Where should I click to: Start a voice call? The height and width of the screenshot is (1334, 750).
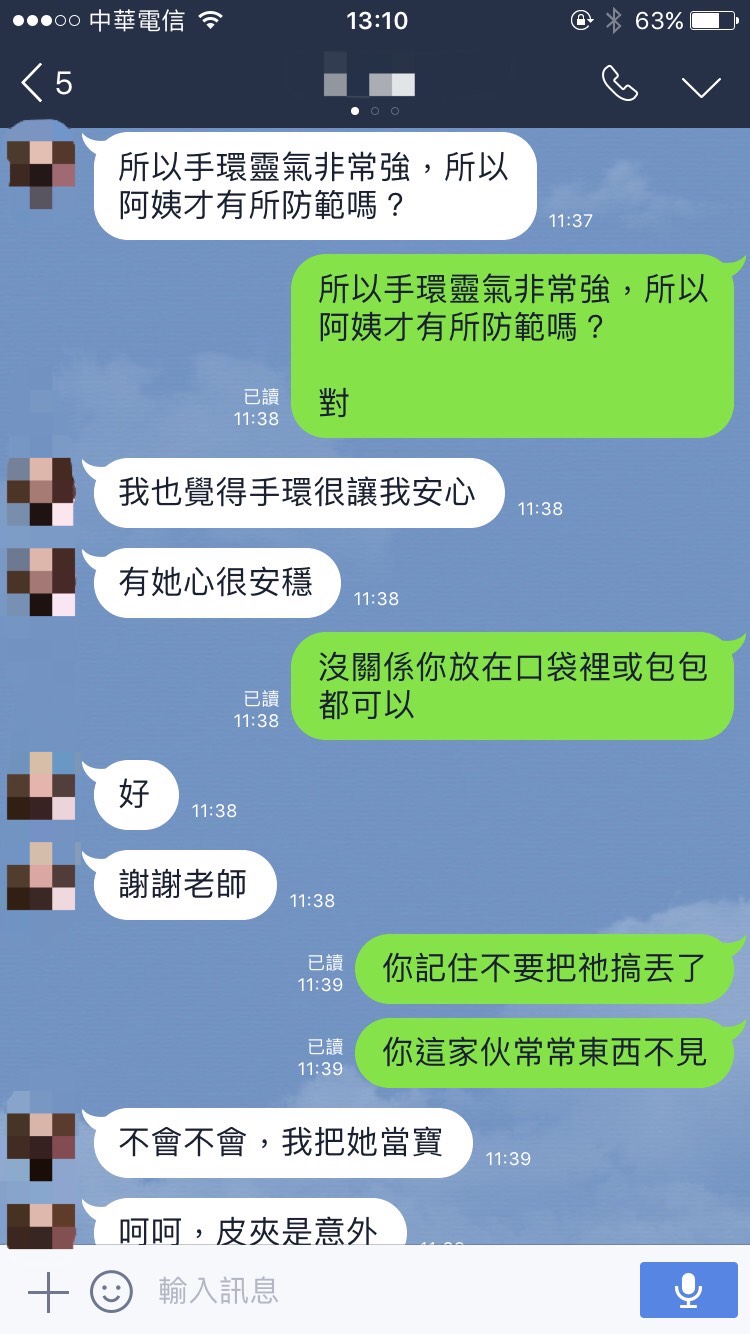[619, 84]
